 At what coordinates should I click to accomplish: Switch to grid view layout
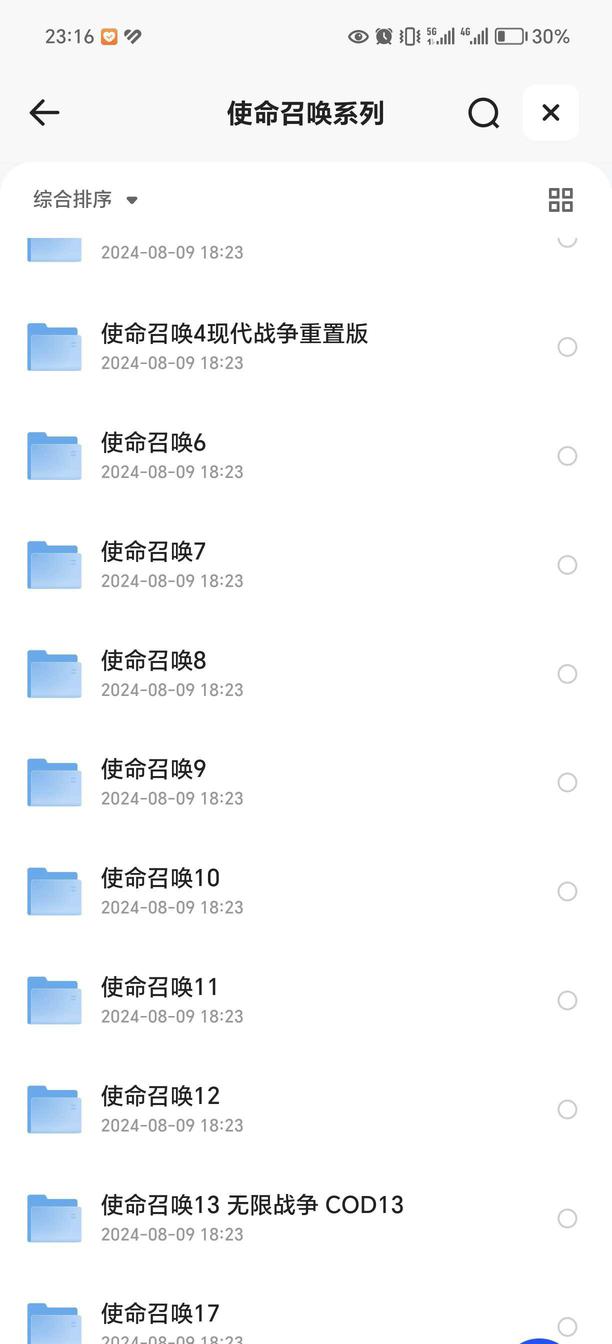pyautogui.click(x=561, y=200)
